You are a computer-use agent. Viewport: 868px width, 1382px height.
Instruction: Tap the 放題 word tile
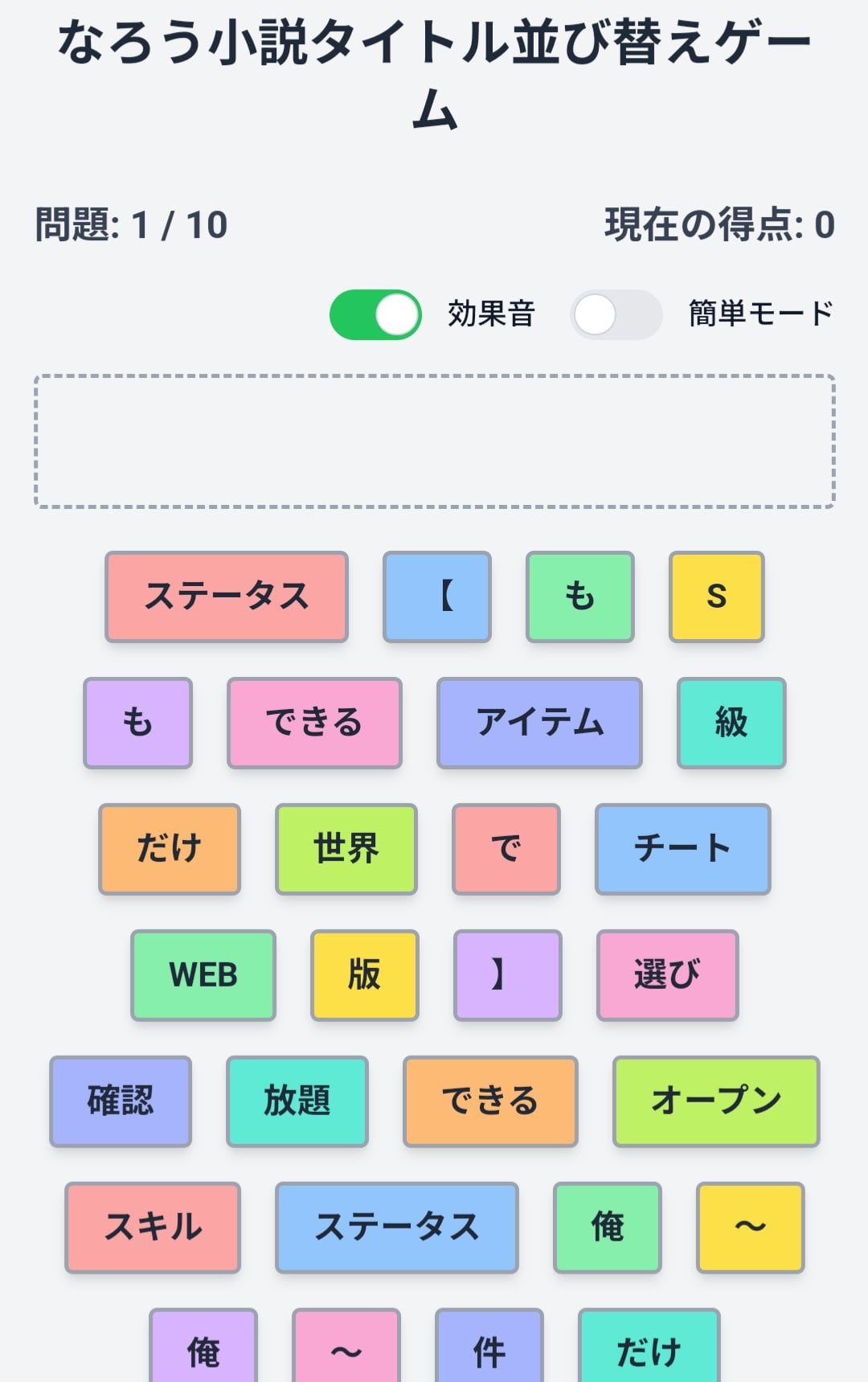pos(297,1101)
